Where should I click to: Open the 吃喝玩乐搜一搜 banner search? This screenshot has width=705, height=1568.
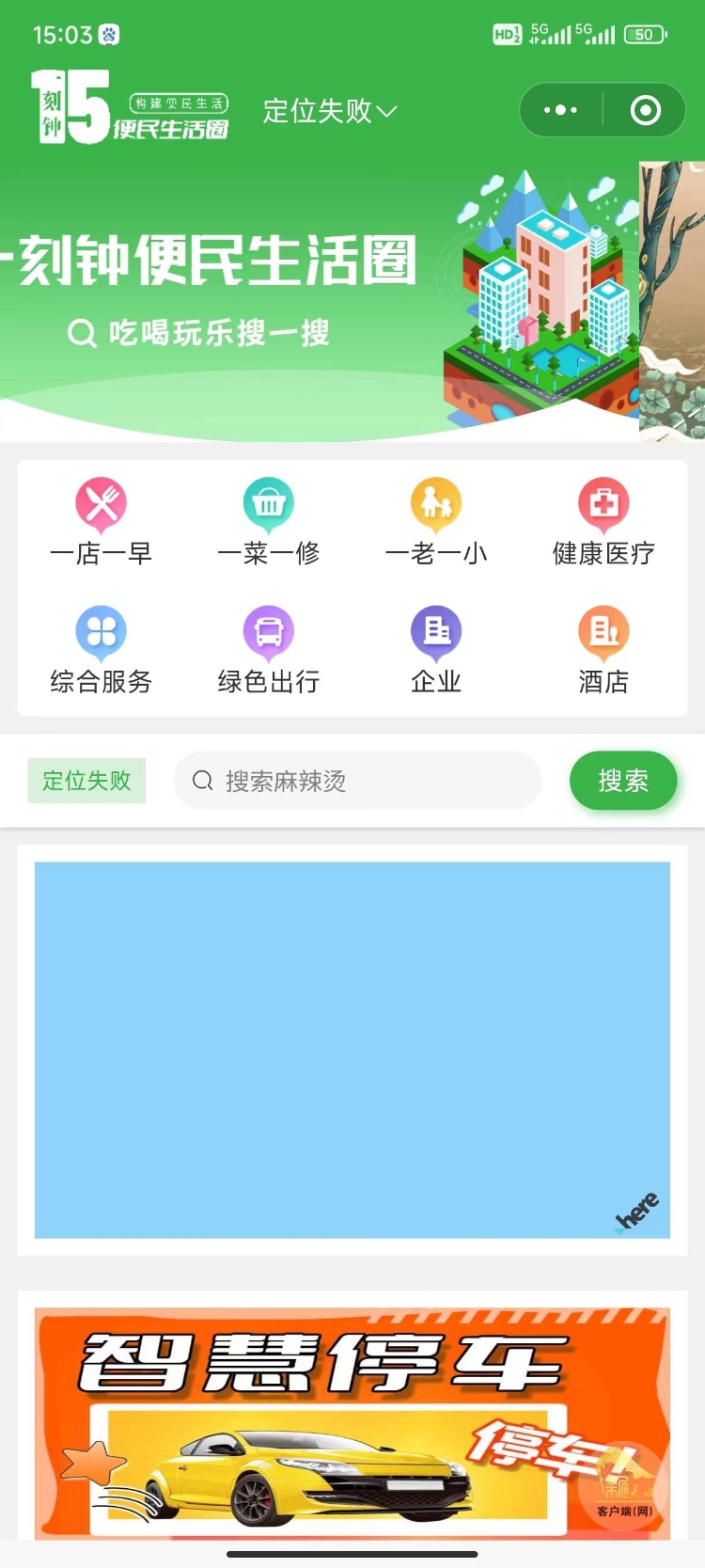[x=199, y=332]
